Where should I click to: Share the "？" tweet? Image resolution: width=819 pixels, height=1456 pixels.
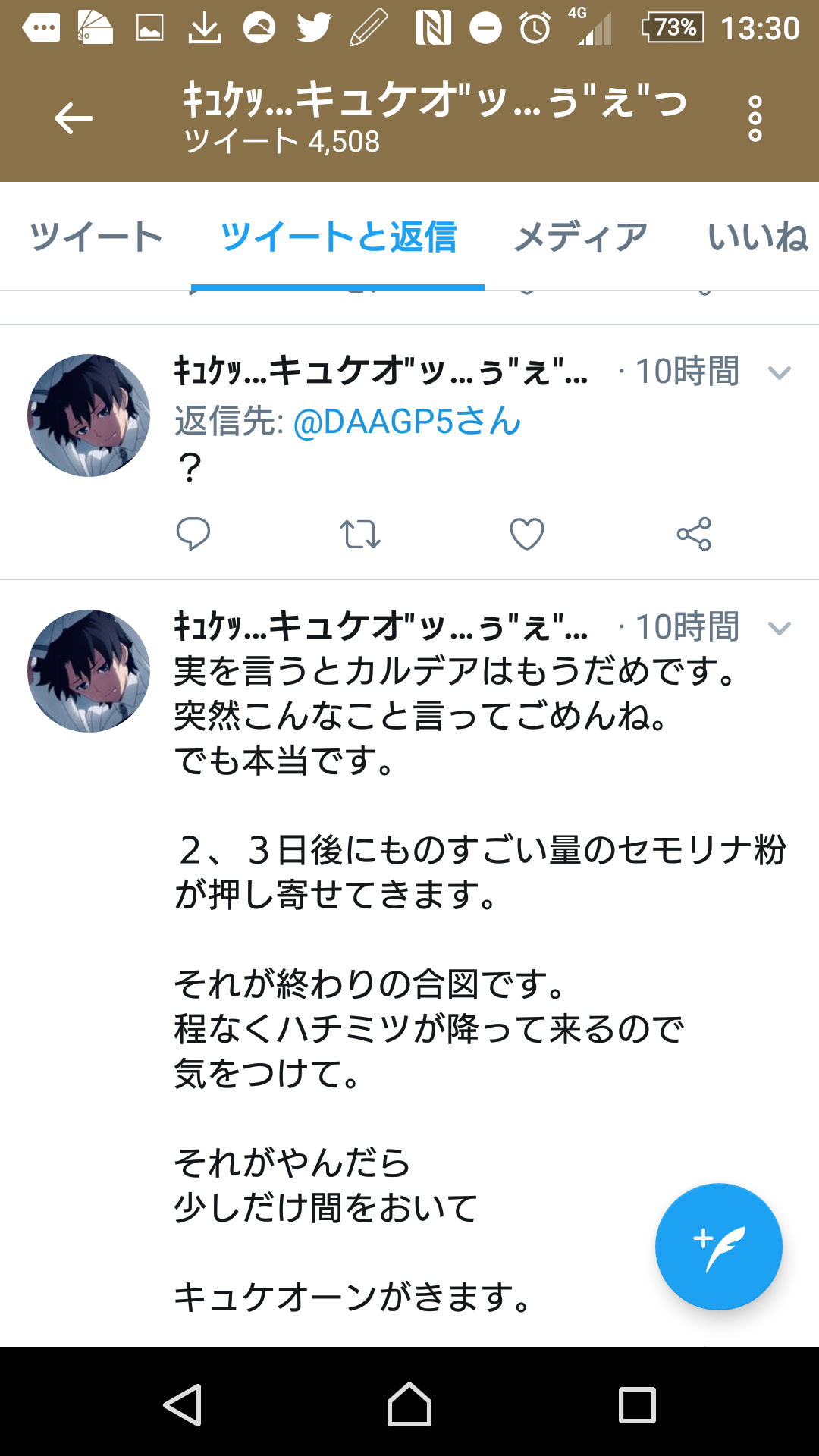(x=694, y=534)
